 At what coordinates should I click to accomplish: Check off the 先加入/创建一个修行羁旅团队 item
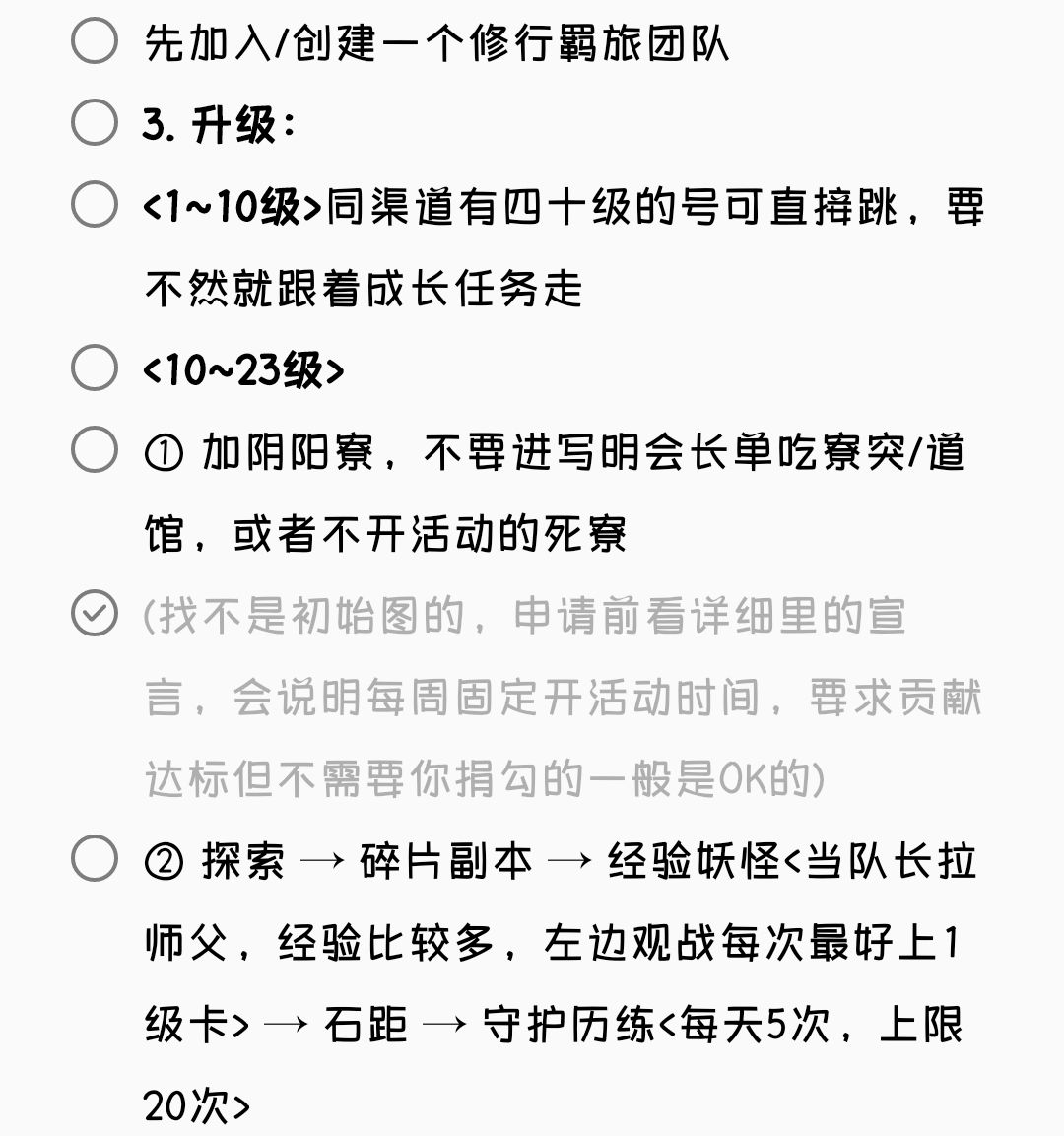(x=95, y=41)
